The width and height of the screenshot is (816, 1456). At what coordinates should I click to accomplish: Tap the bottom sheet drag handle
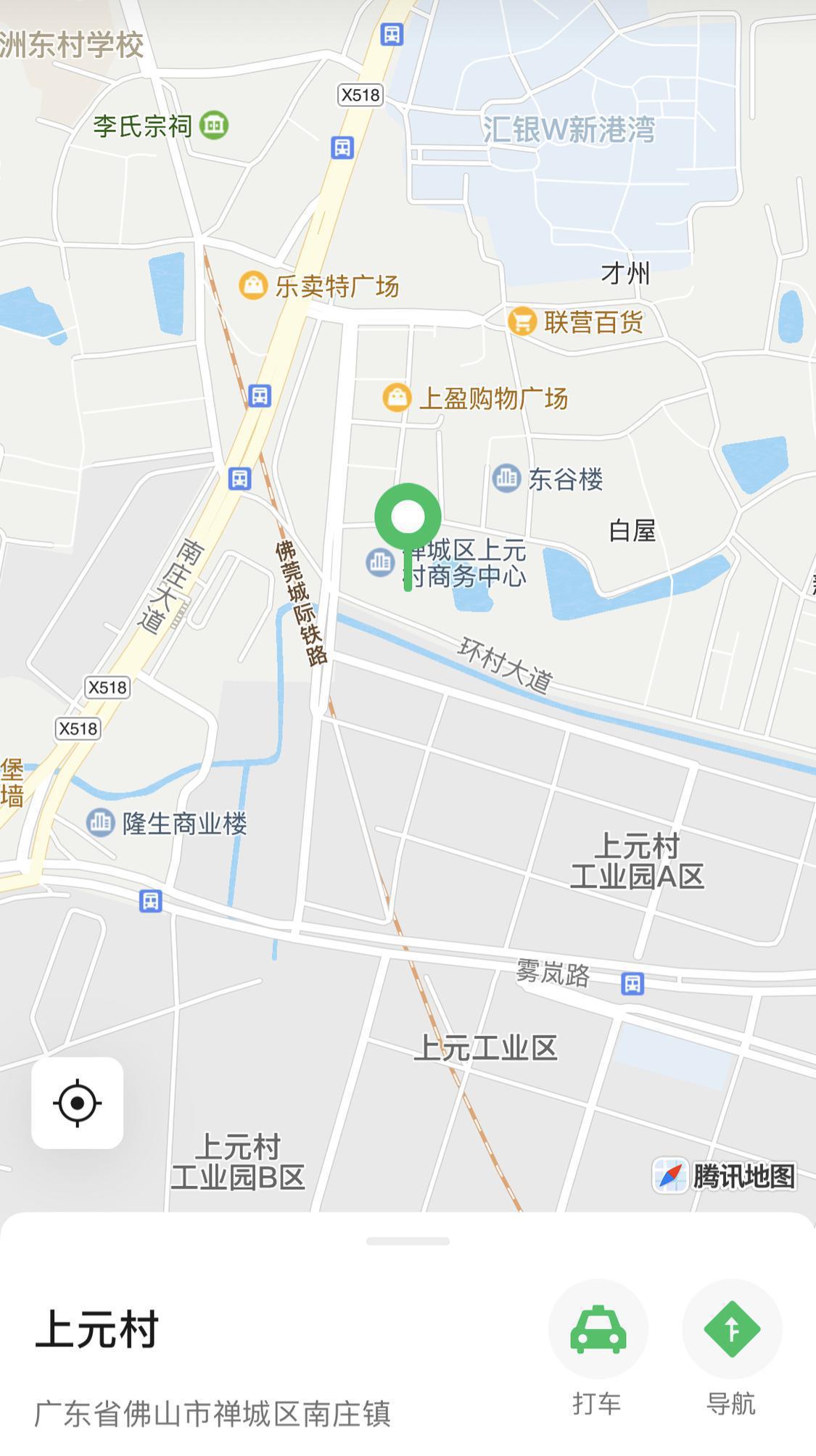click(x=408, y=1241)
